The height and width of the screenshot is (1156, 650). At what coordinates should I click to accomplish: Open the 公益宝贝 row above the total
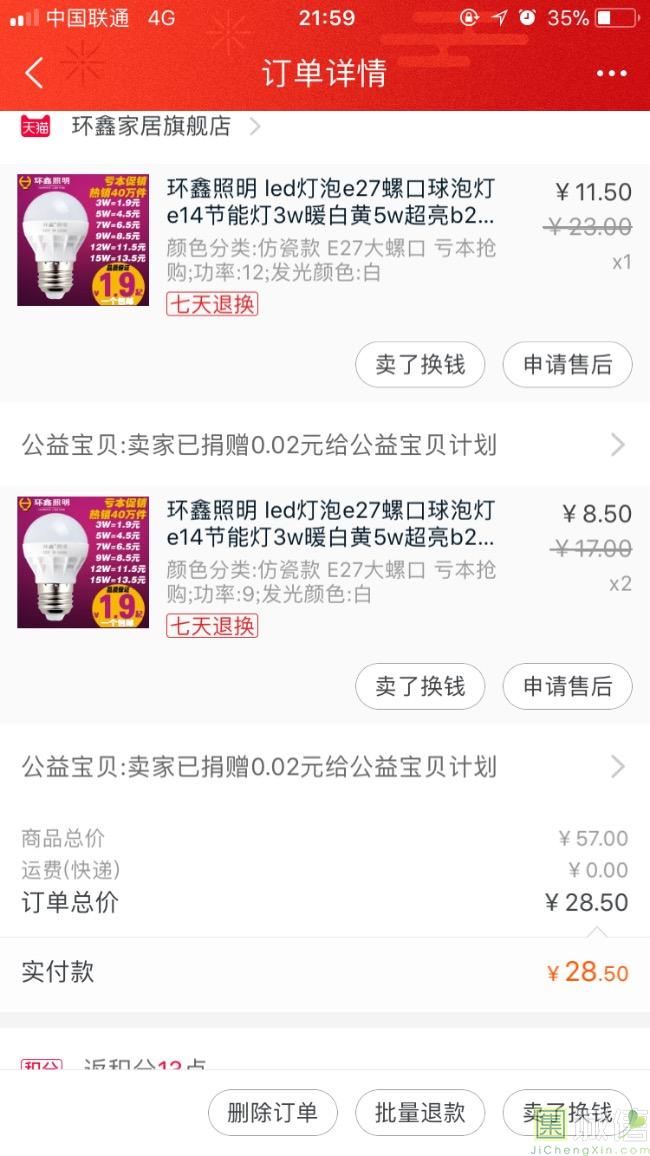(324, 767)
